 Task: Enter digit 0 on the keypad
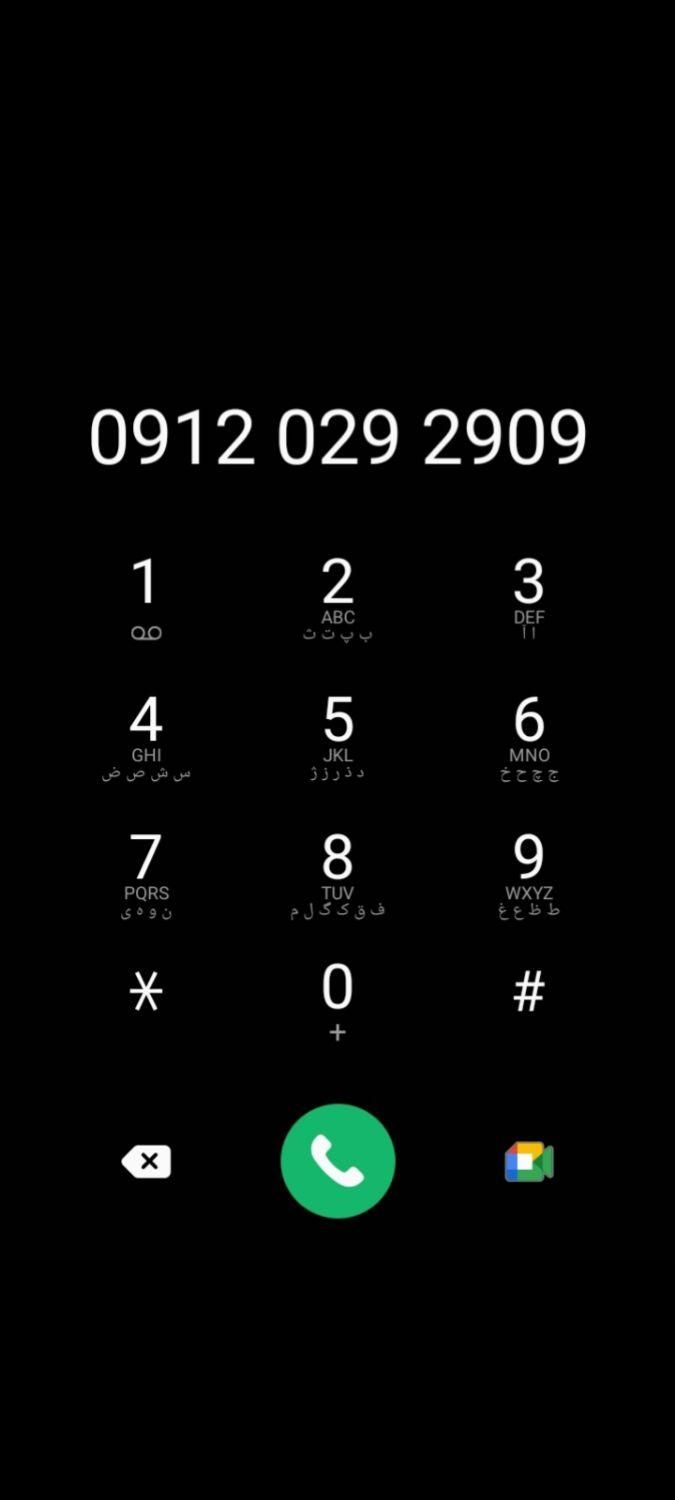(x=337, y=998)
